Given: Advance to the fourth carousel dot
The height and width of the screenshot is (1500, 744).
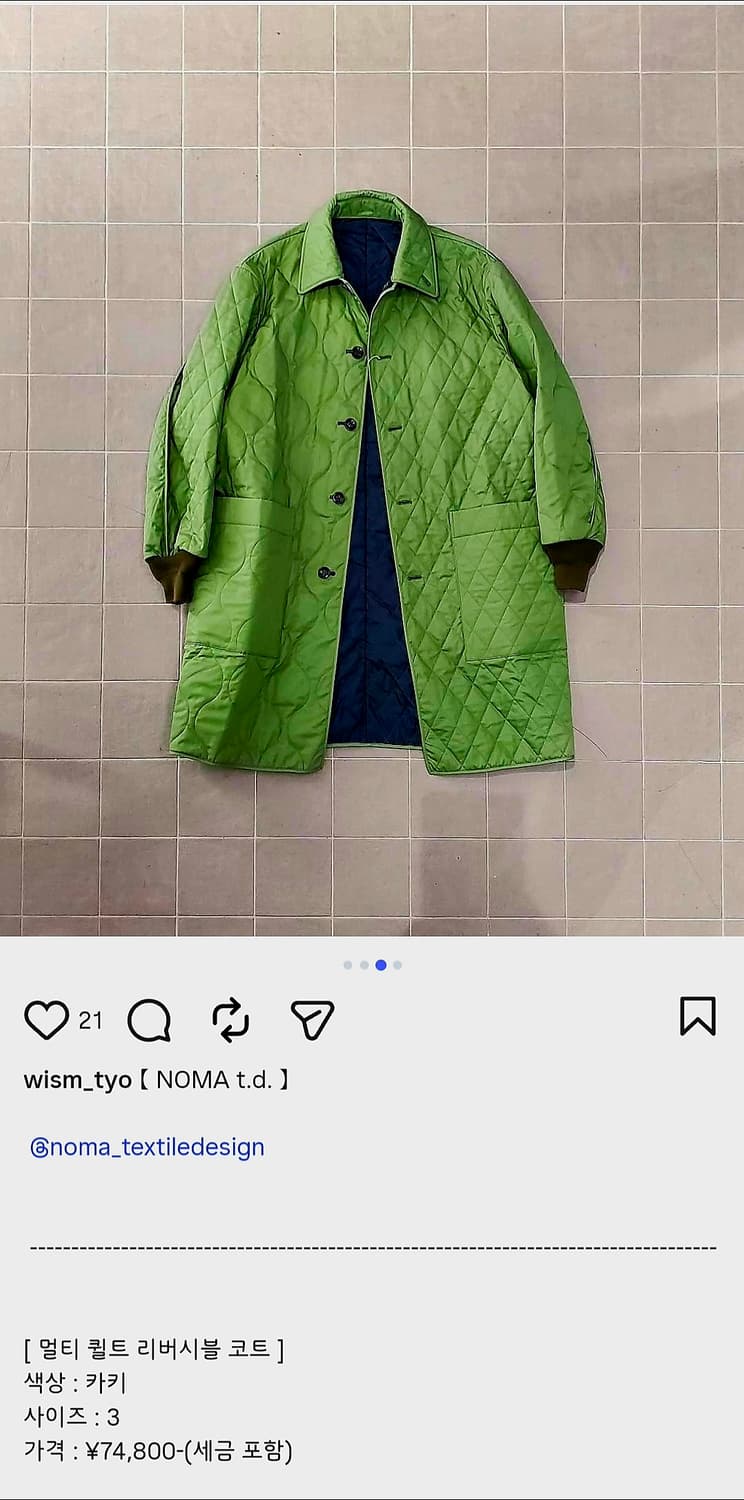Looking at the screenshot, I should point(398,966).
